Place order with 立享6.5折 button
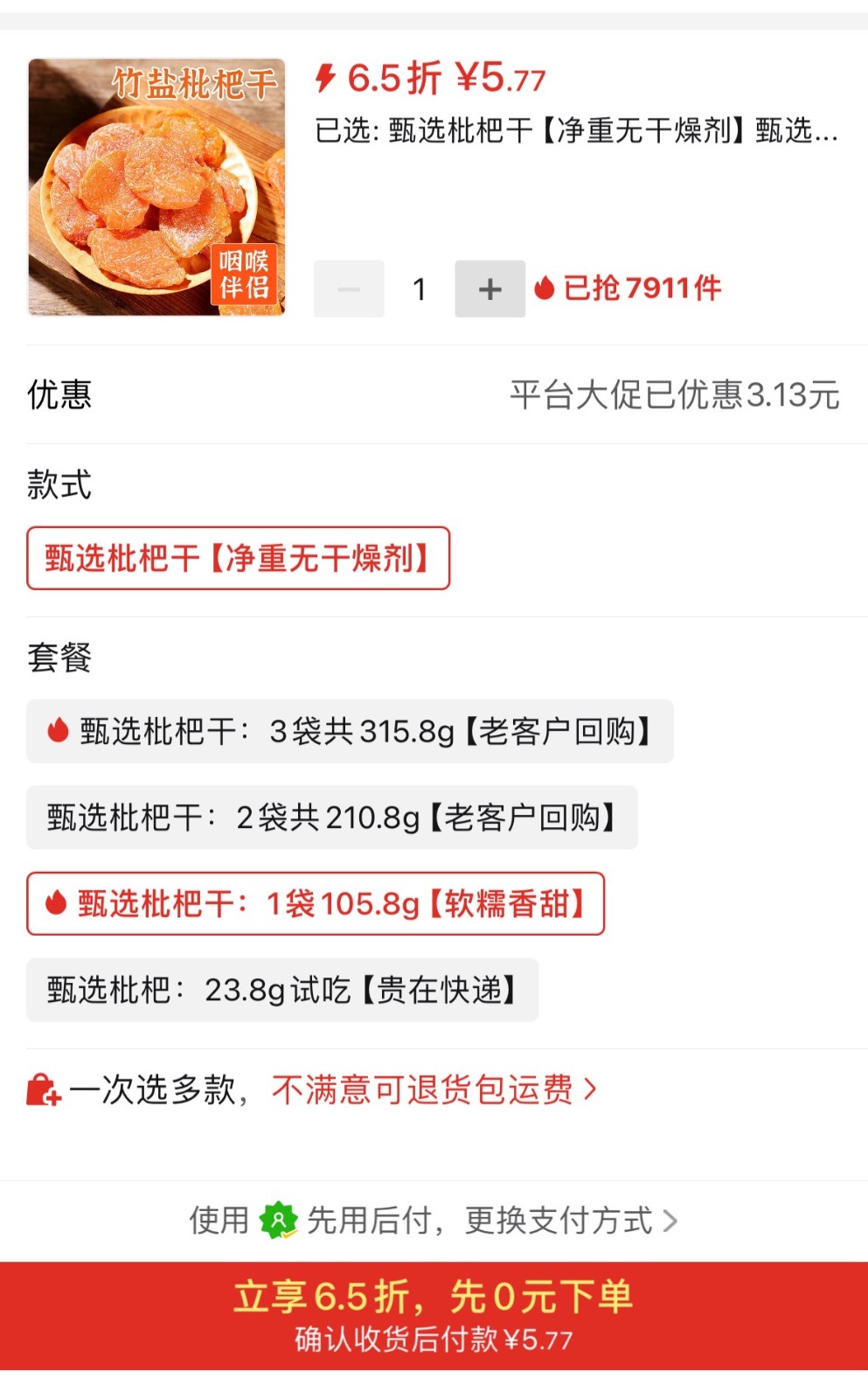 (x=434, y=1315)
